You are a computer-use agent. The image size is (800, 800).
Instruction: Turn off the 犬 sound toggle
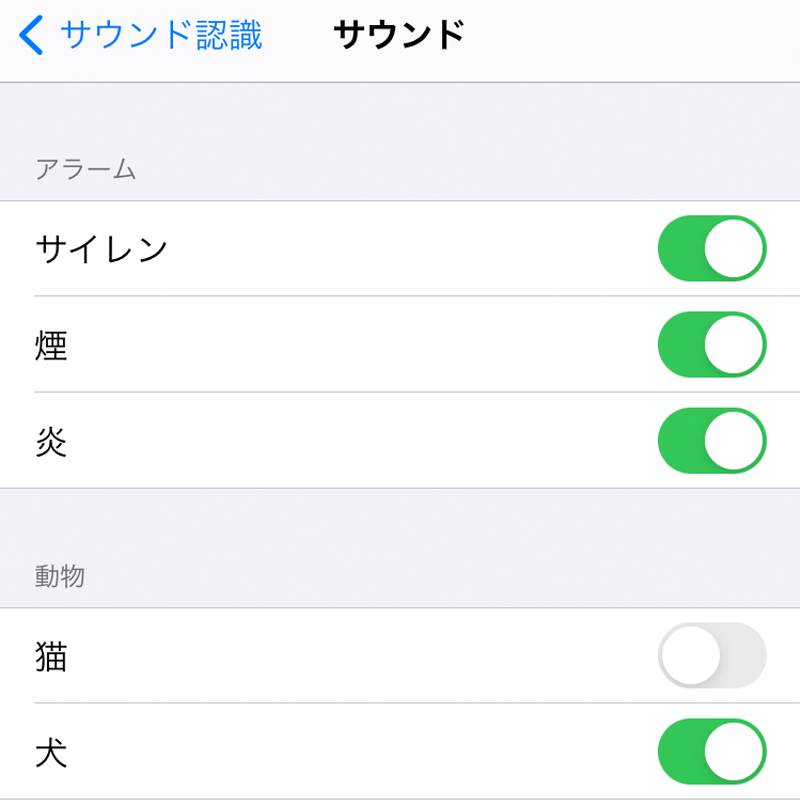tap(712, 751)
